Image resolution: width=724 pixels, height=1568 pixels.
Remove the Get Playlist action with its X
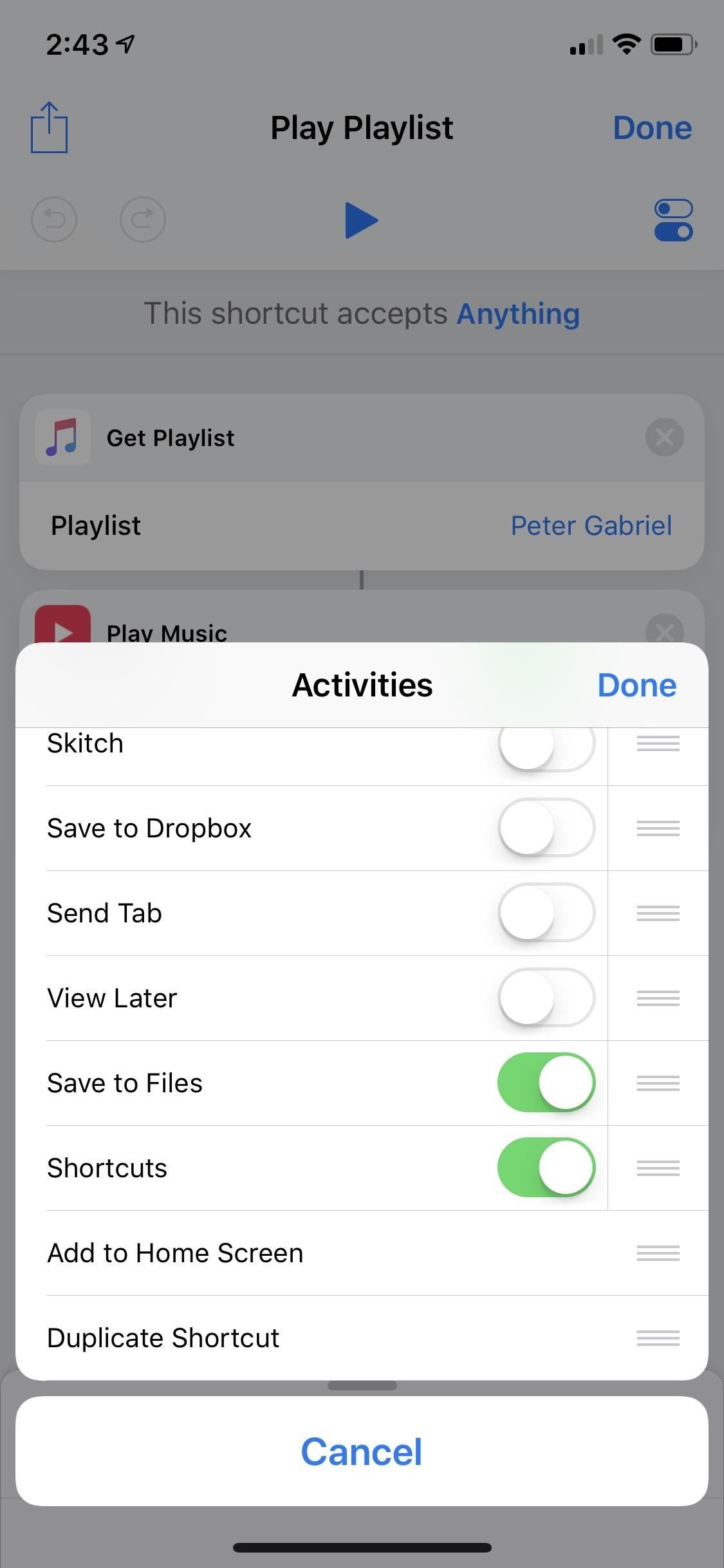pos(664,437)
